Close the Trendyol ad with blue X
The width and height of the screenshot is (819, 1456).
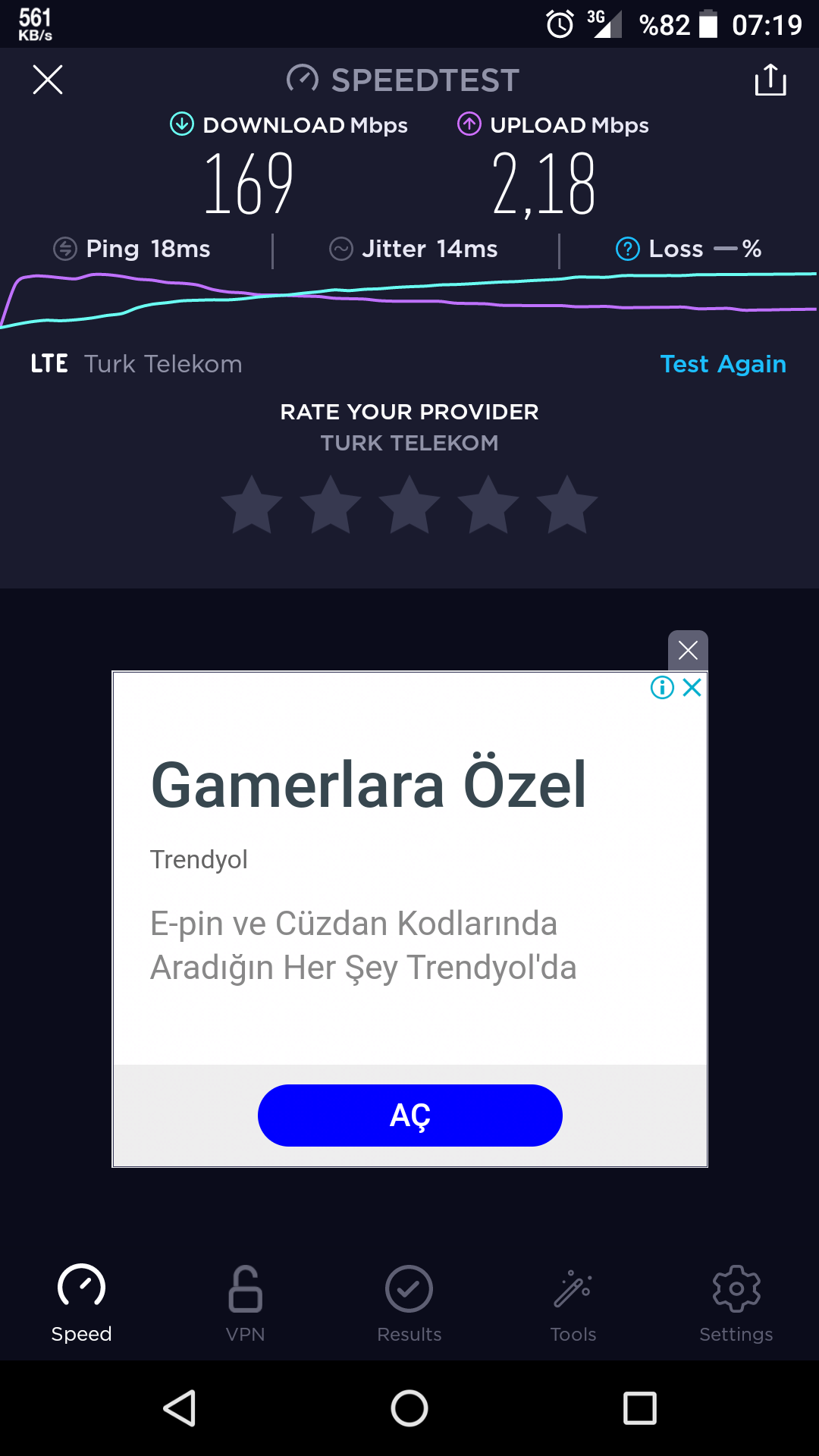[x=692, y=687]
